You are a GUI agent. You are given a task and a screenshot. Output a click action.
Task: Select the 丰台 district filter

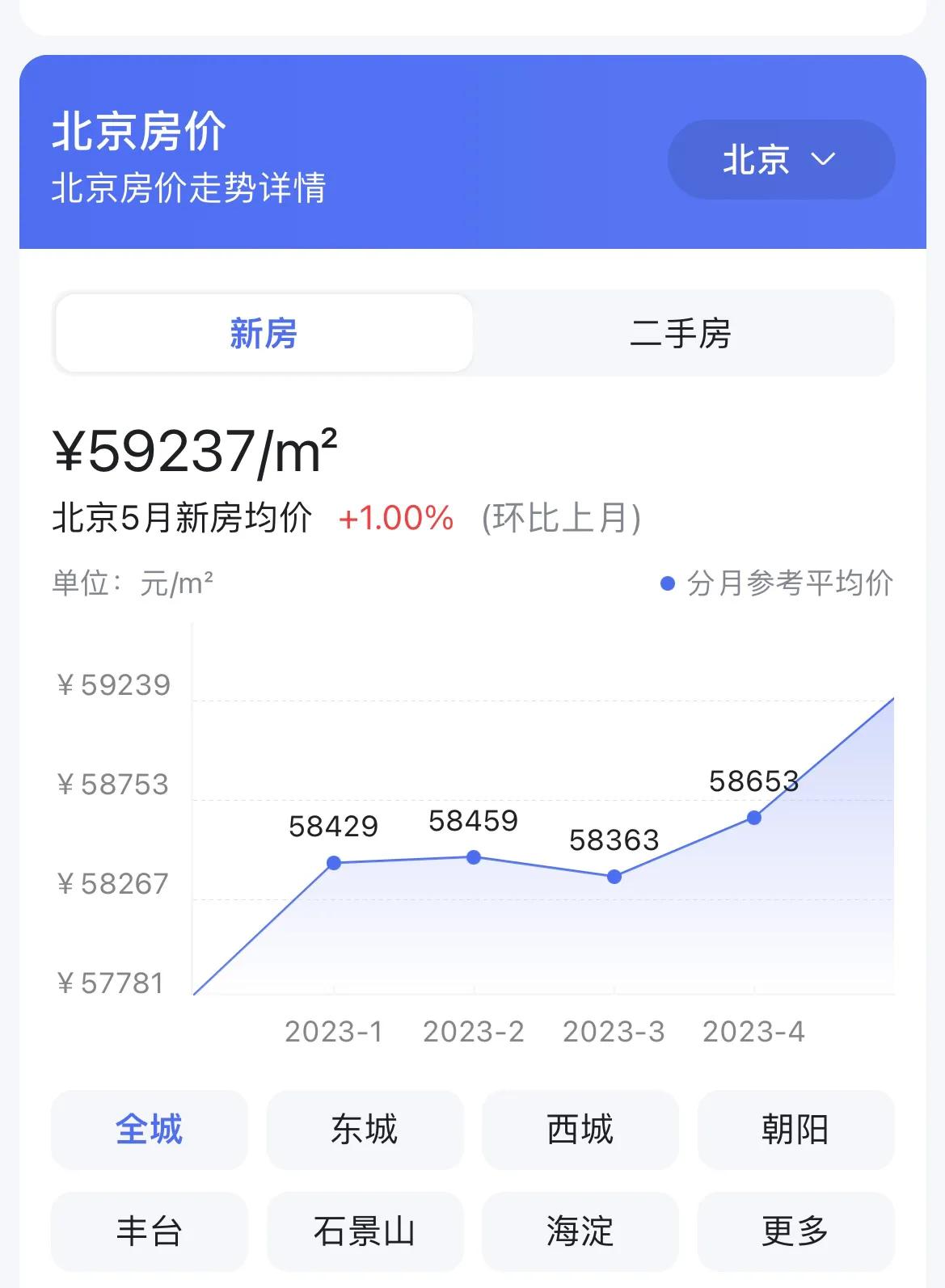click(x=148, y=1231)
